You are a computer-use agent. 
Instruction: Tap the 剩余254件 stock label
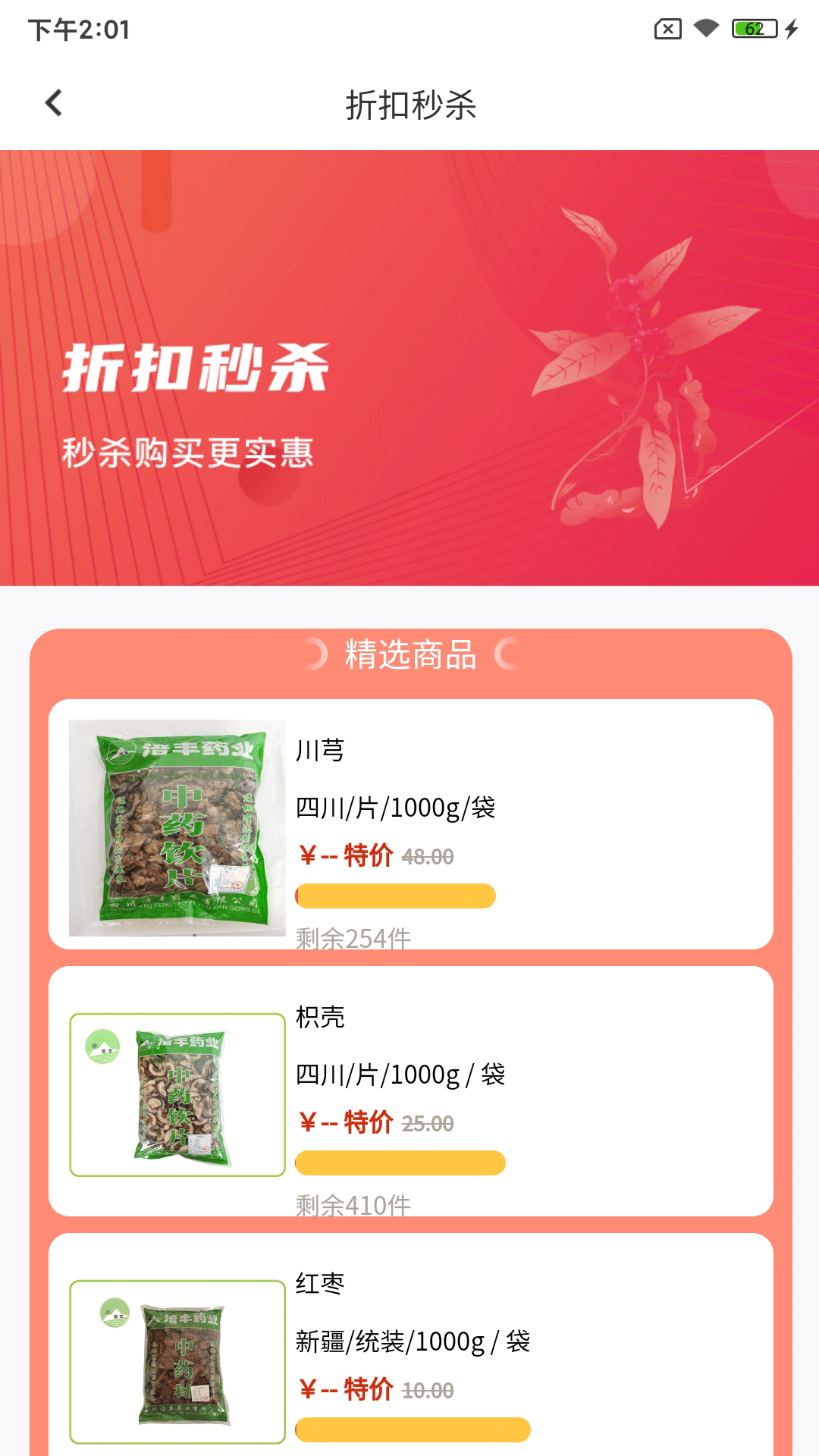click(x=353, y=937)
